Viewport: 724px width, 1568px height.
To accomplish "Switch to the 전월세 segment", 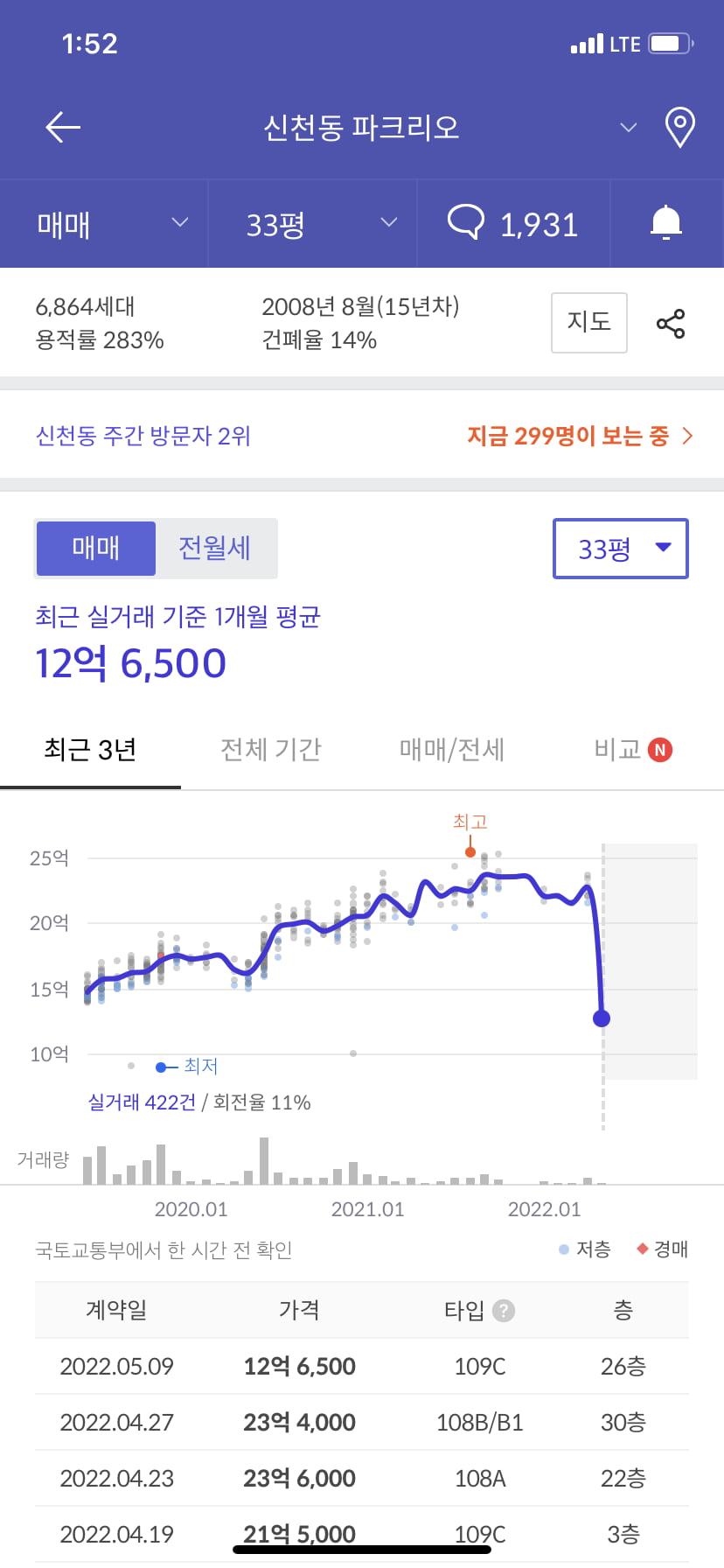I will pos(215,549).
